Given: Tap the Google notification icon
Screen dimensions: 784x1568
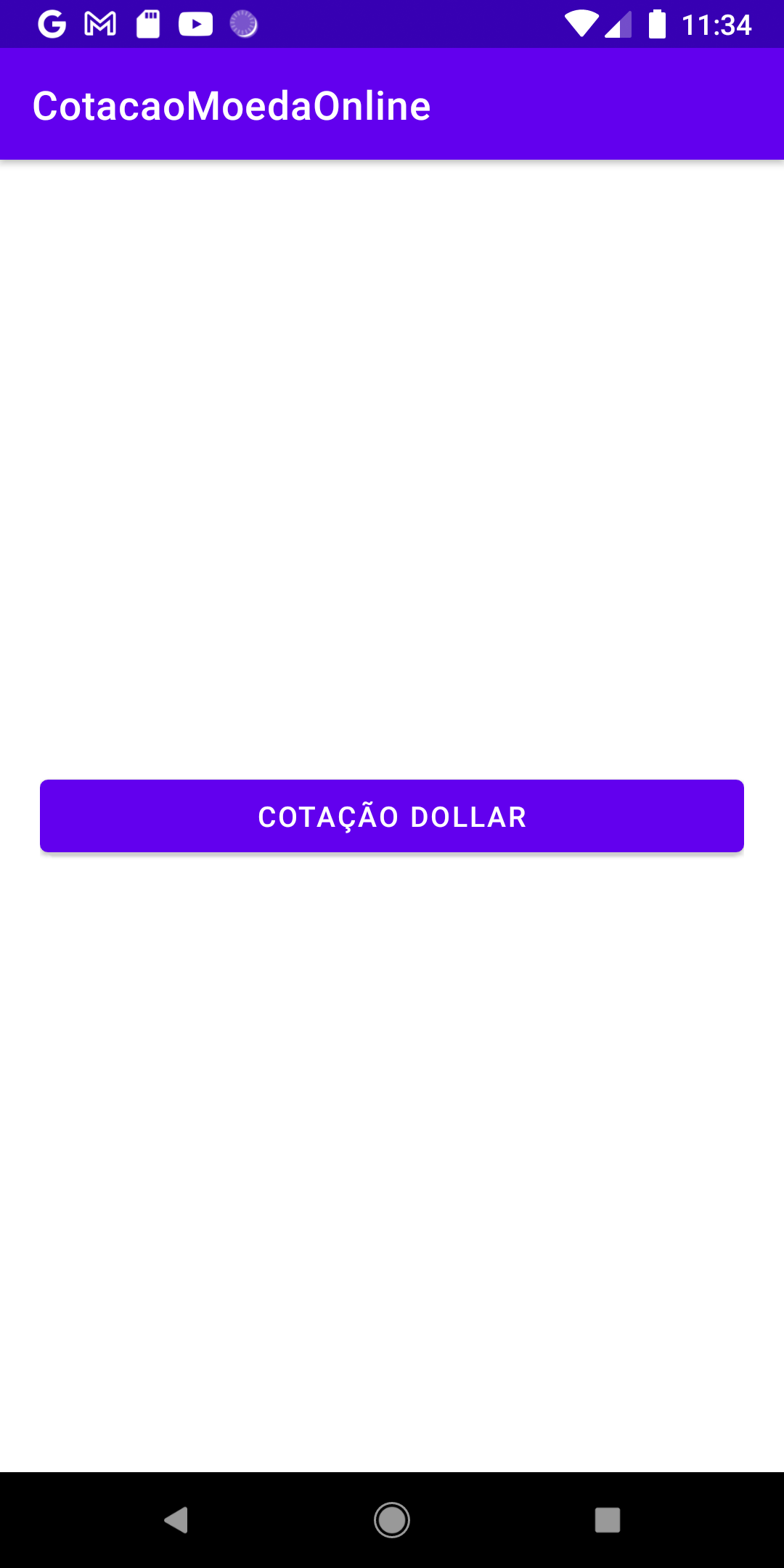Looking at the screenshot, I should click(52, 24).
